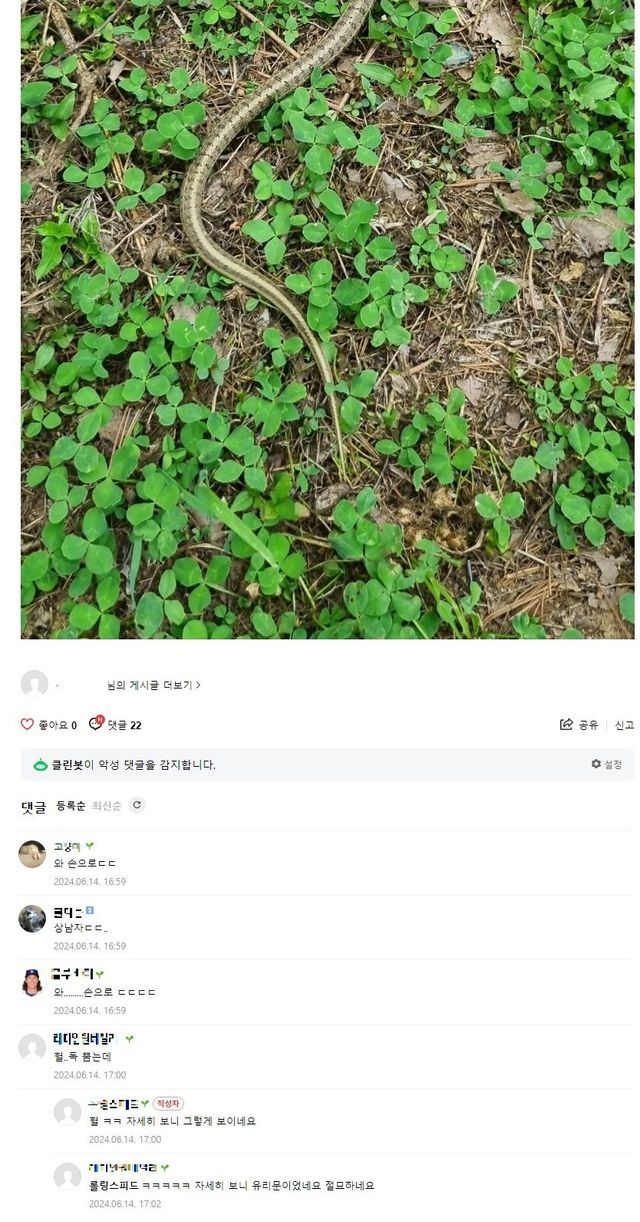Like this post with the heart icon
640x1222 pixels.
click(27, 725)
